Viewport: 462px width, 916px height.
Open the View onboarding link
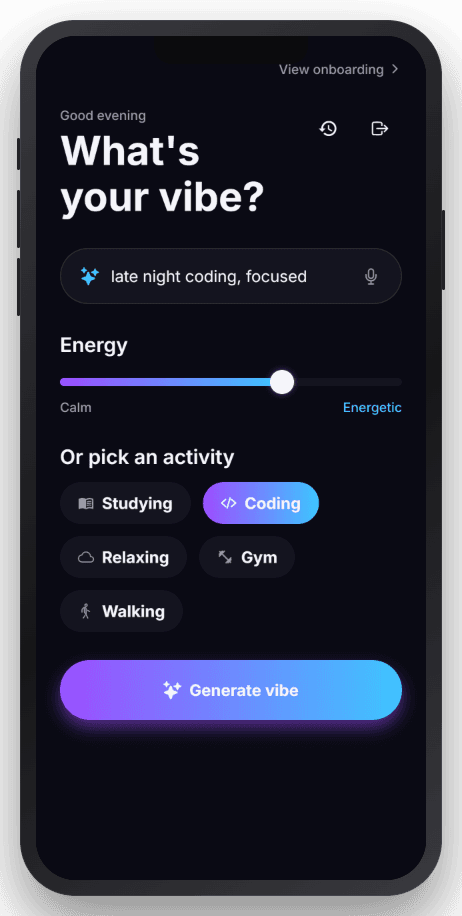338,70
